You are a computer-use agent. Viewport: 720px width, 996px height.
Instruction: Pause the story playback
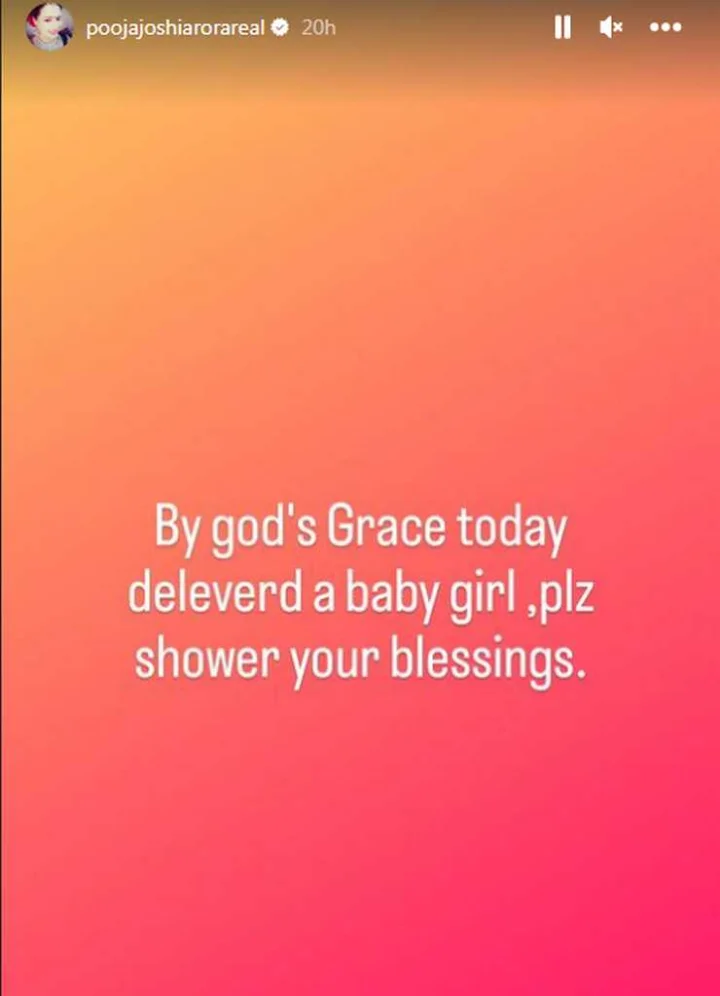coord(562,28)
